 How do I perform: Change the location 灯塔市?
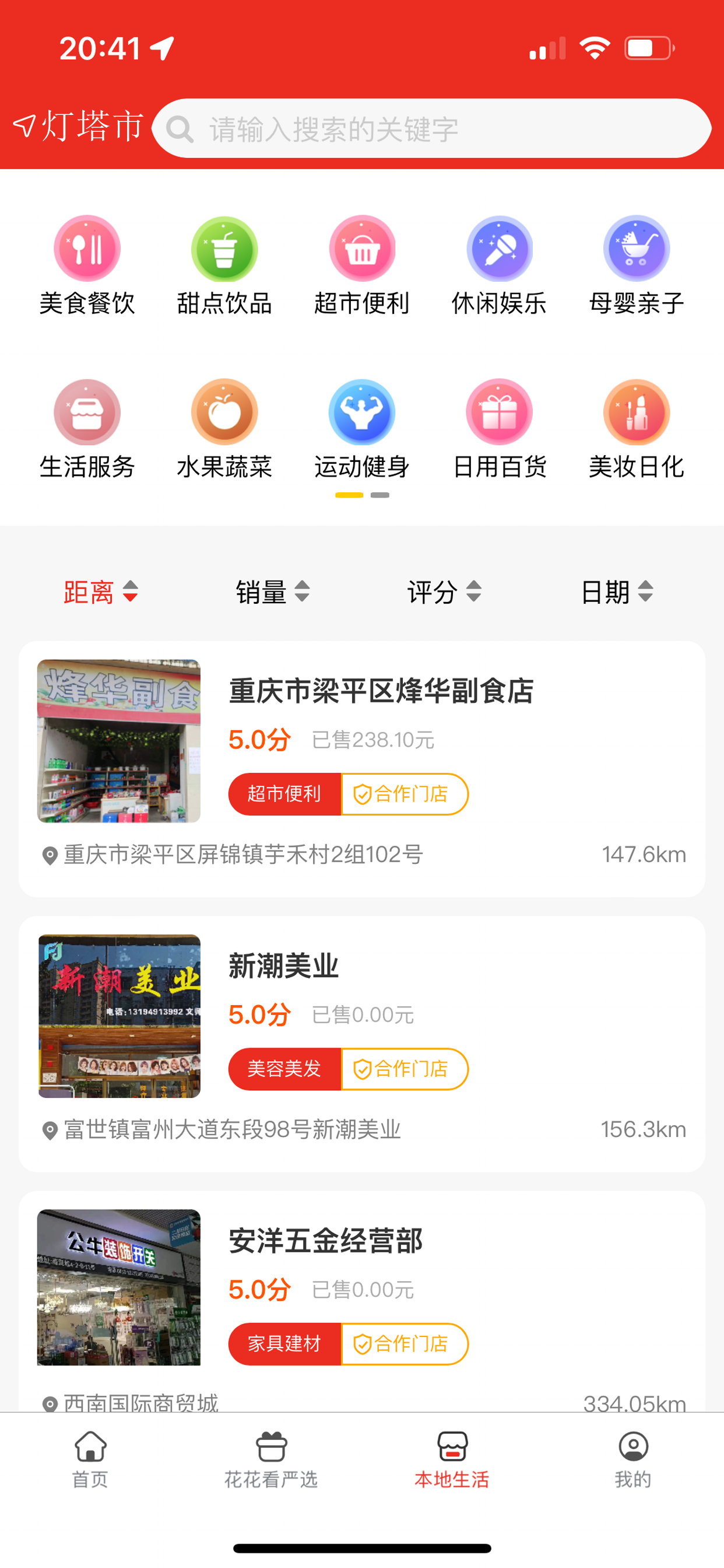click(x=78, y=127)
